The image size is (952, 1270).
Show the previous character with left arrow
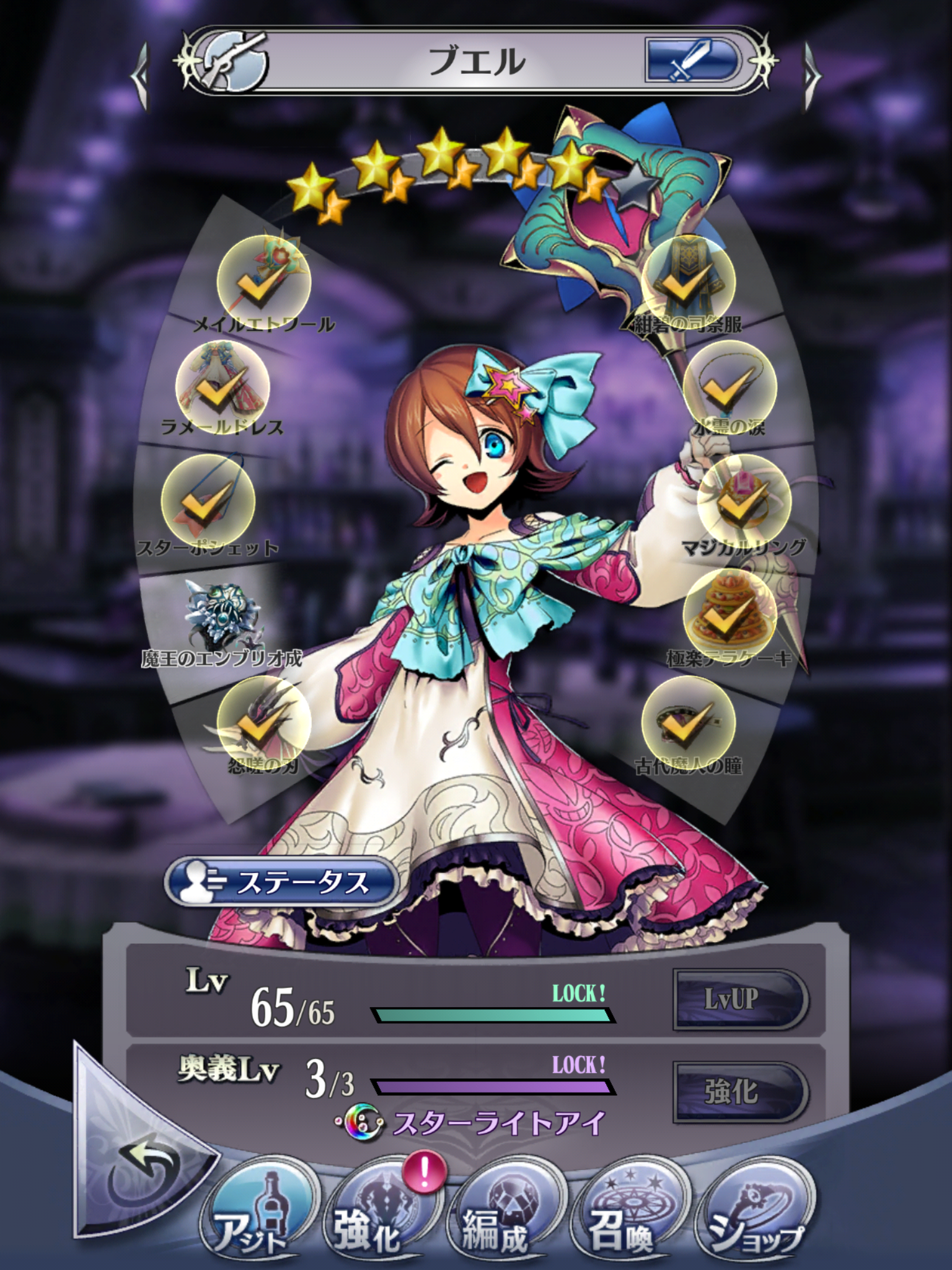coord(141,76)
